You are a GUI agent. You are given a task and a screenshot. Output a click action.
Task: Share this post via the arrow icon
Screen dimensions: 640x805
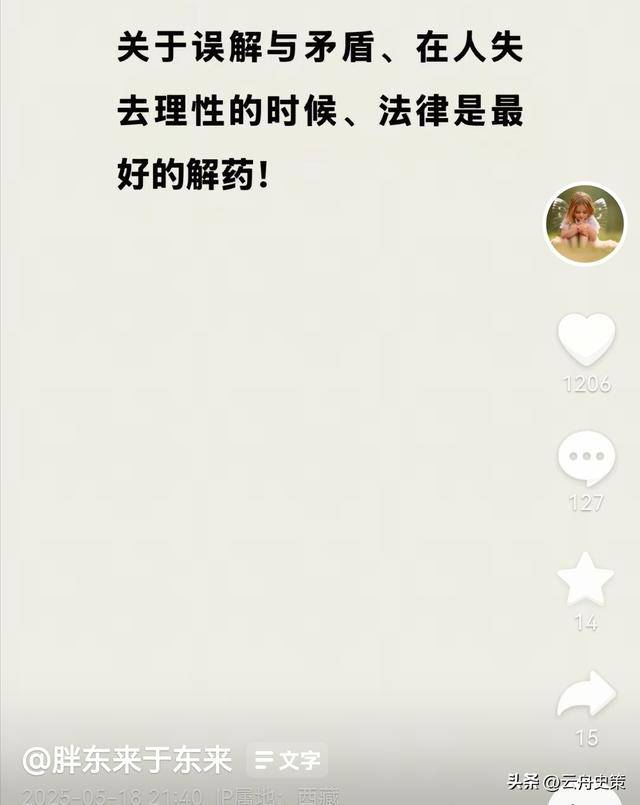(x=586, y=695)
